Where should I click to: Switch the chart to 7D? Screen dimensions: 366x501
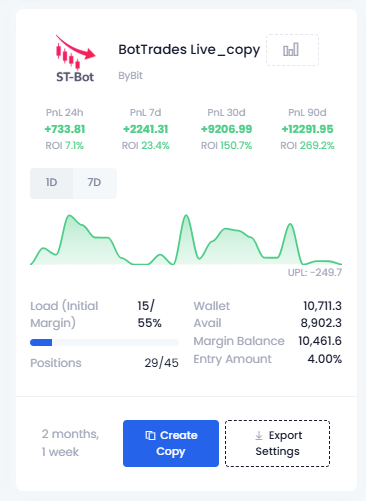[94, 183]
